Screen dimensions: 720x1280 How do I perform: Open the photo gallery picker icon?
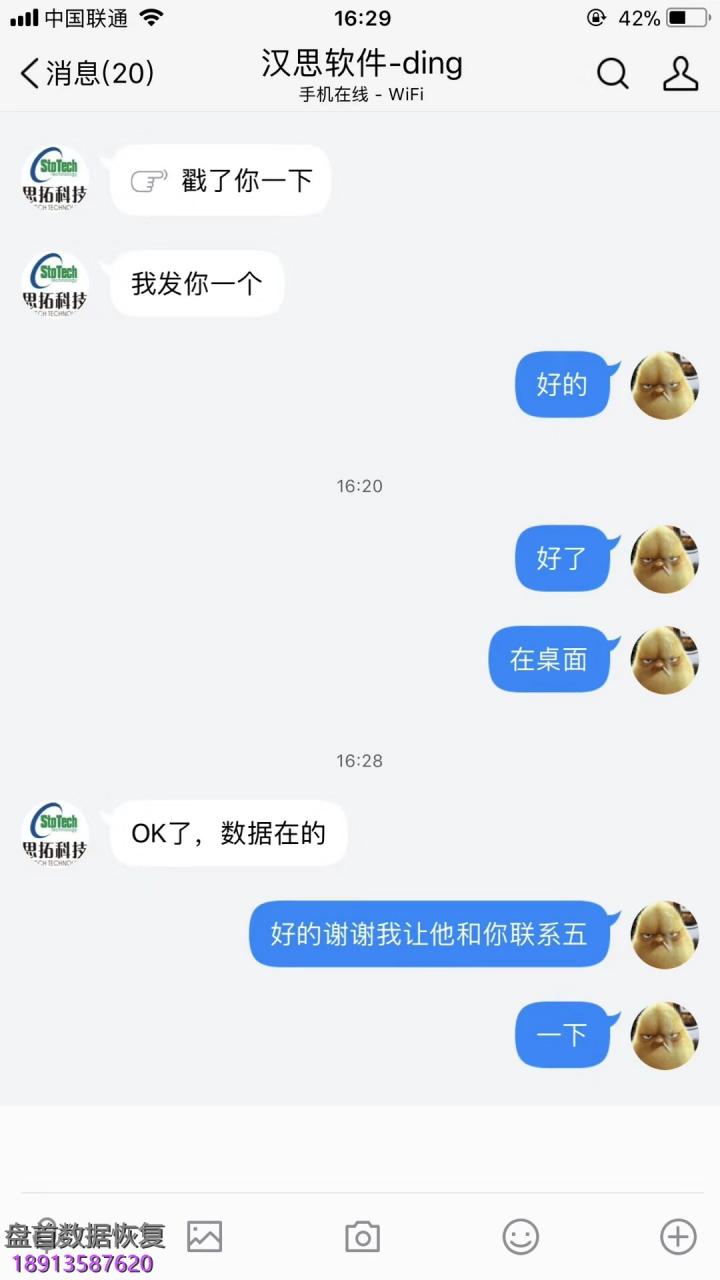pyautogui.click(x=204, y=1237)
